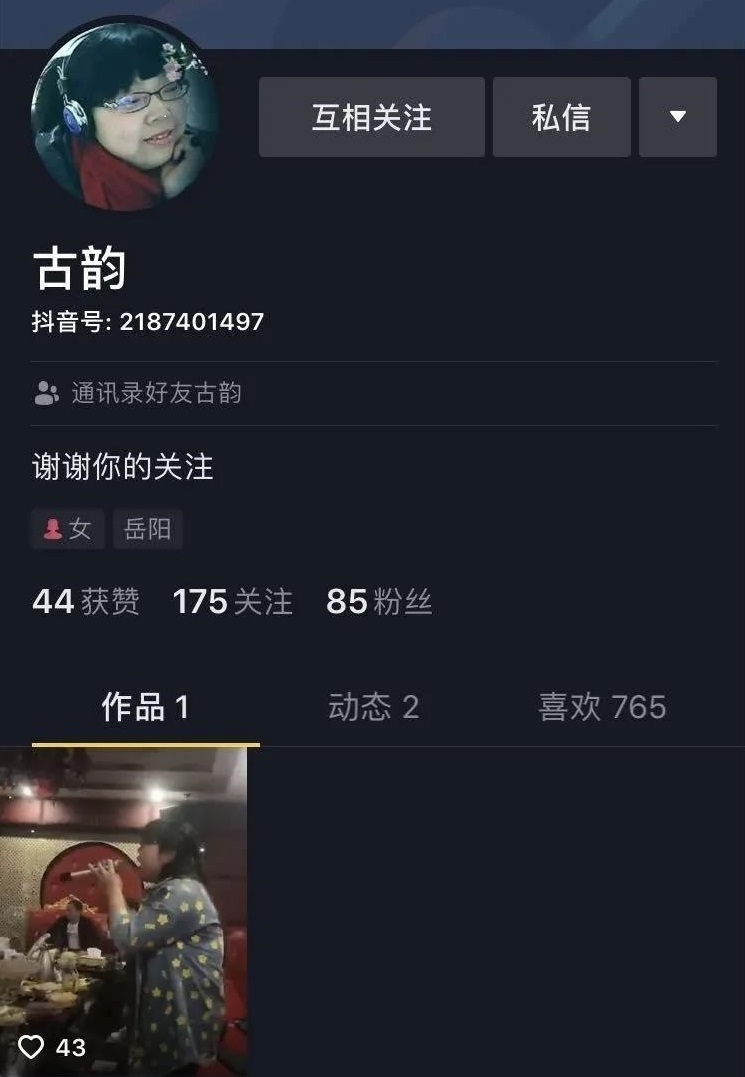The height and width of the screenshot is (1077, 745).
Task: Tap the 互相关注 mutual follow button
Action: pos(371,117)
